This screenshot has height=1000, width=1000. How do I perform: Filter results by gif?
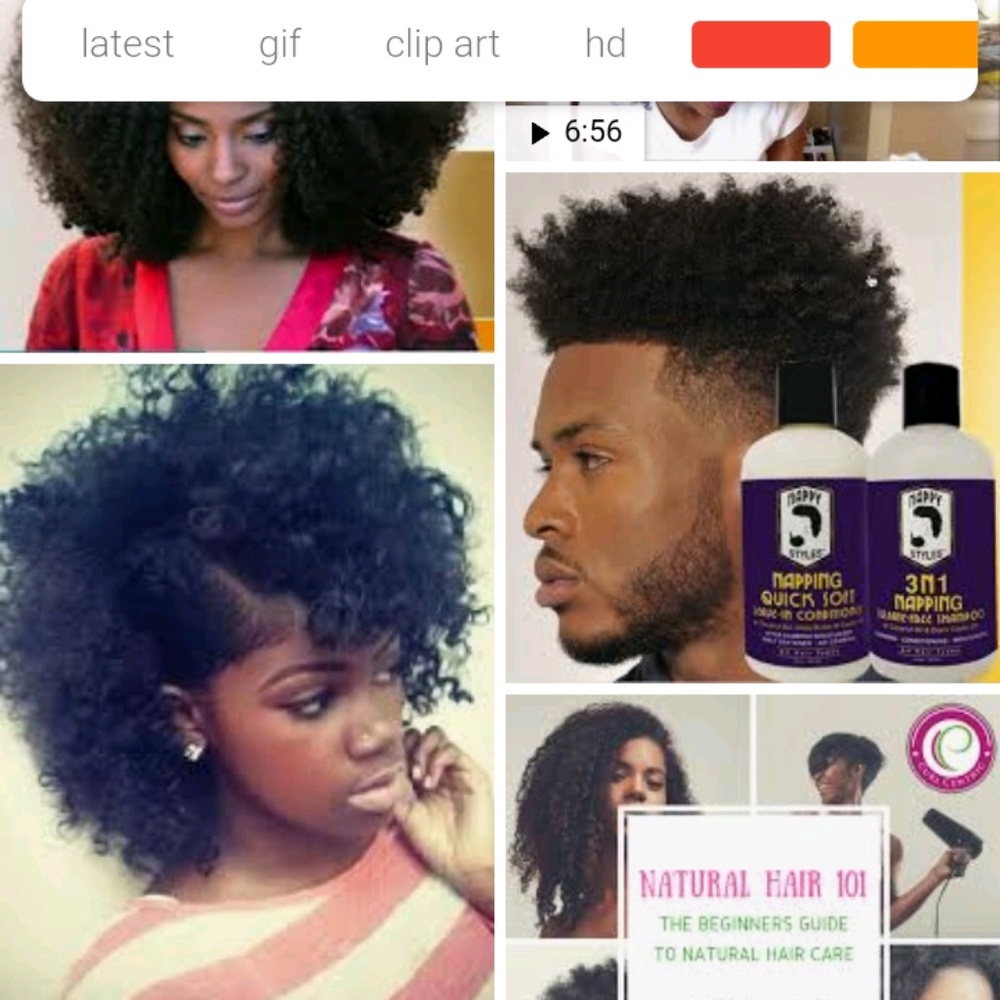279,44
